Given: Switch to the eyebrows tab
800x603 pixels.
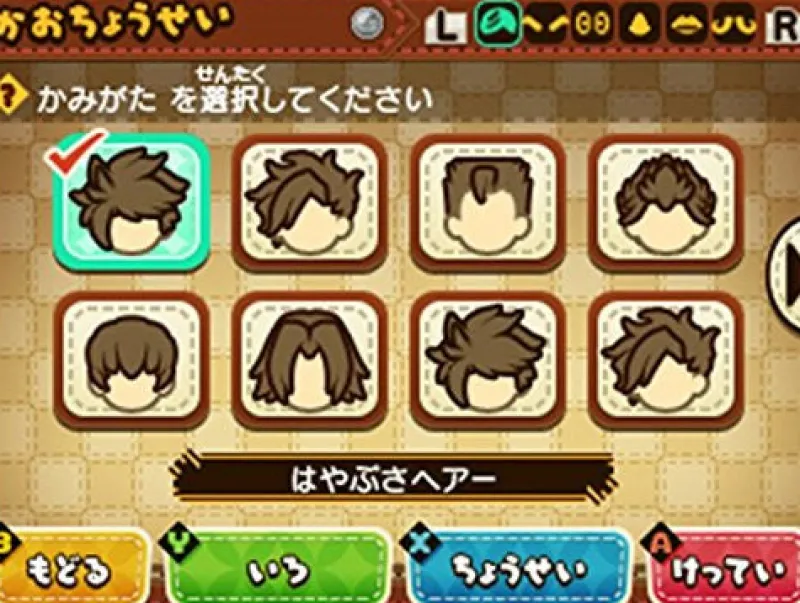Looking at the screenshot, I should click(x=546, y=22).
